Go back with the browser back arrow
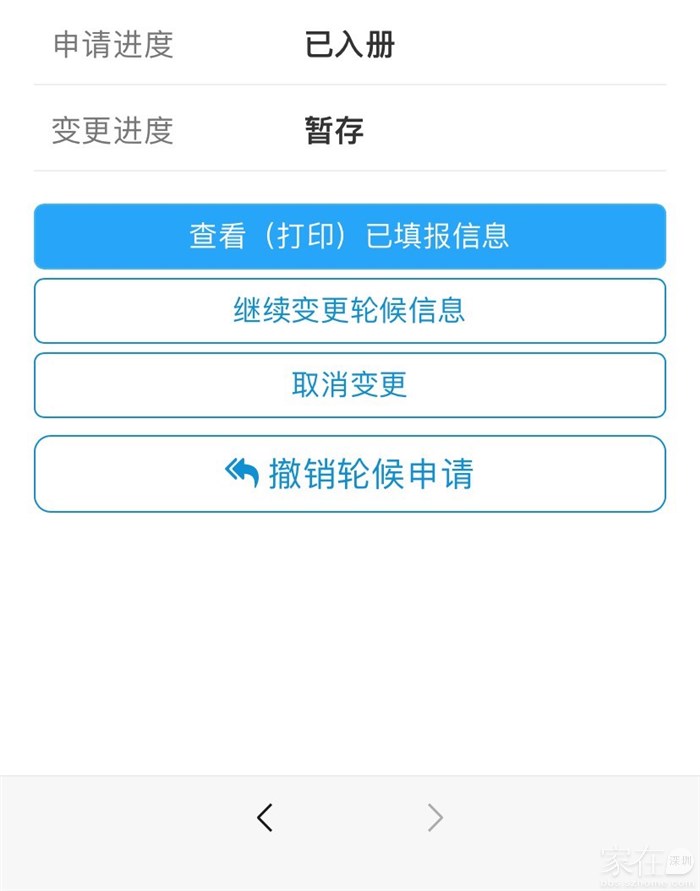This screenshot has width=700, height=891. [265, 818]
